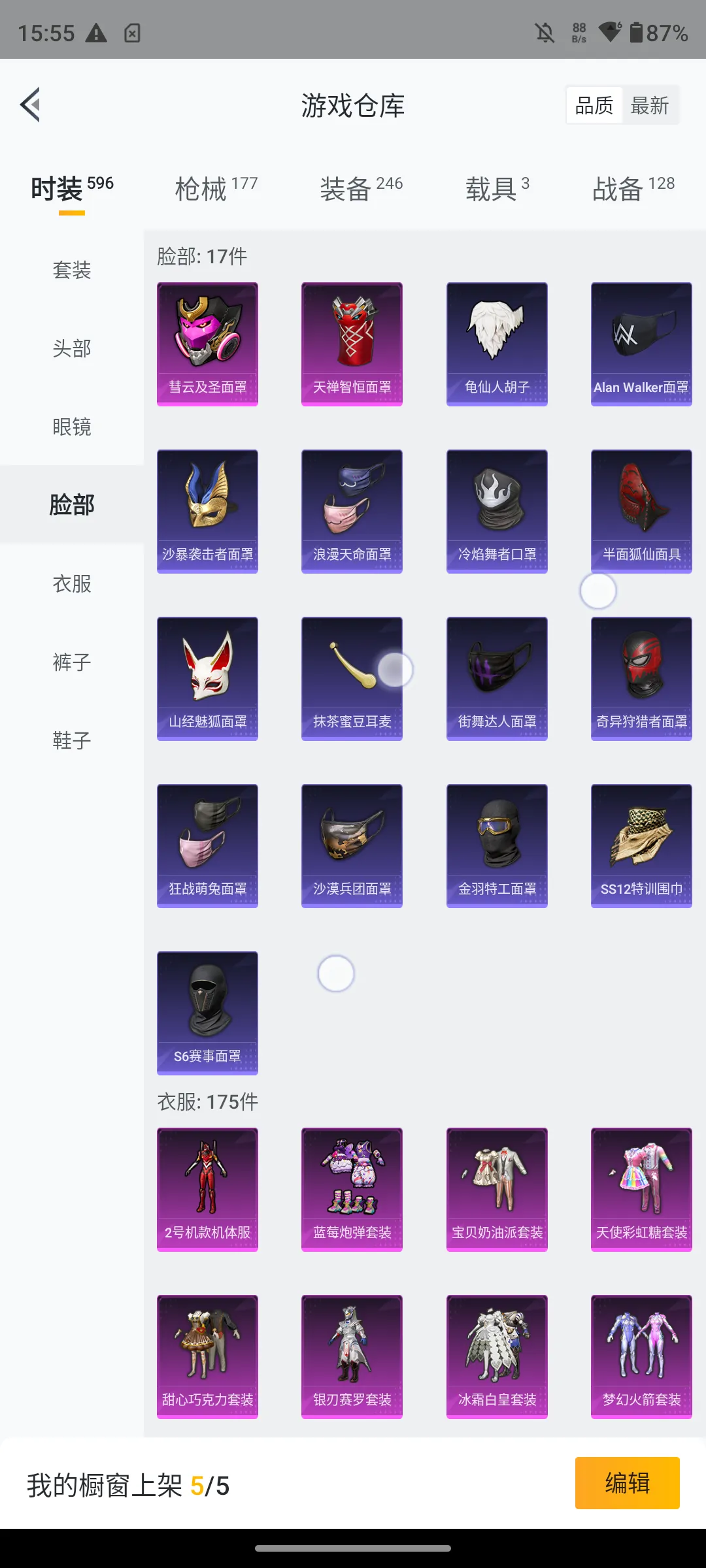The width and height of the screenshot is (706, 1568).
Task: Switch to the 枪械 tab
Action: 216,189
